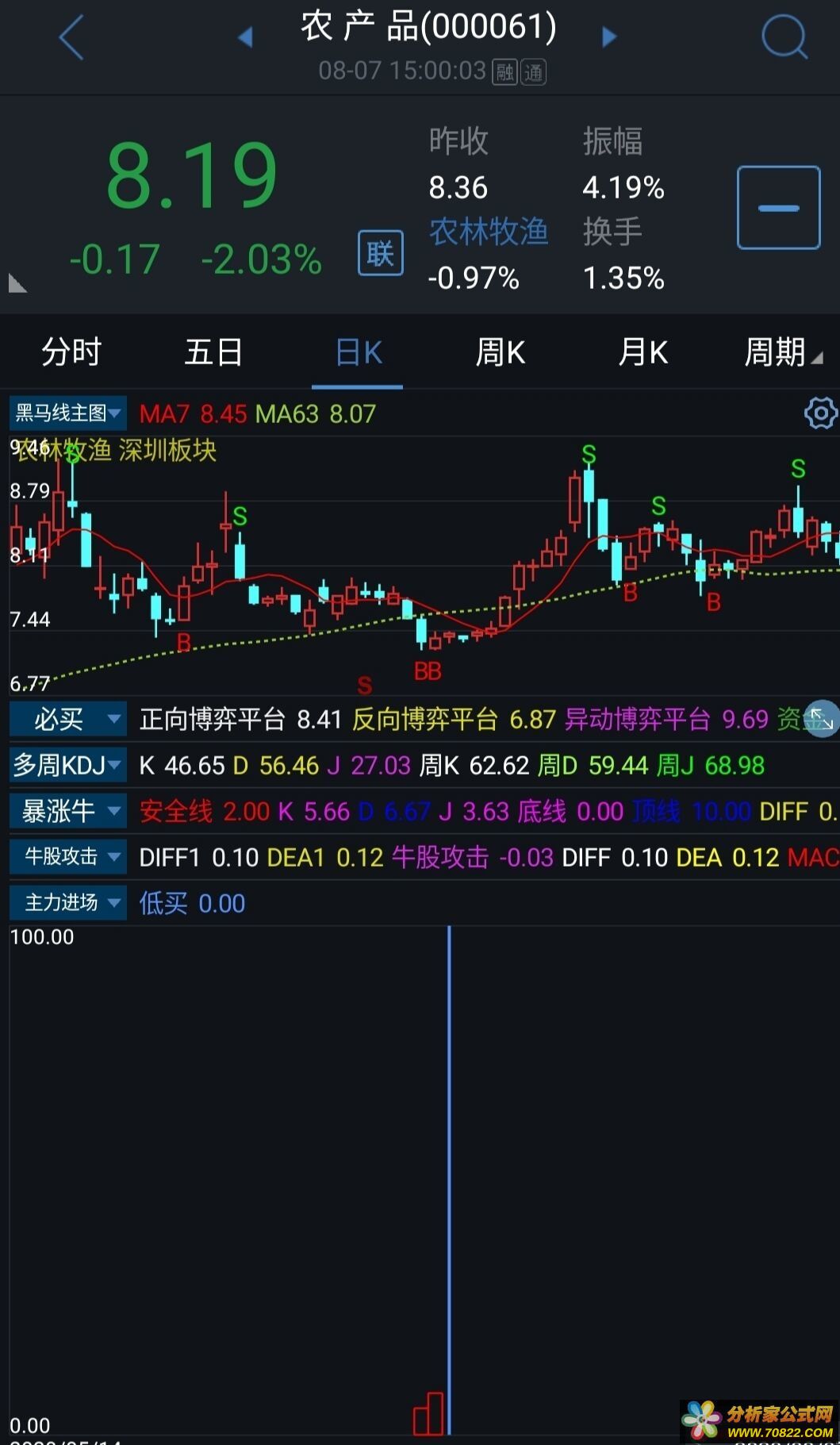Remove stock from watchlist with minus button
Viewport: 840px width, 1445px height.
[x=779, y=208]
